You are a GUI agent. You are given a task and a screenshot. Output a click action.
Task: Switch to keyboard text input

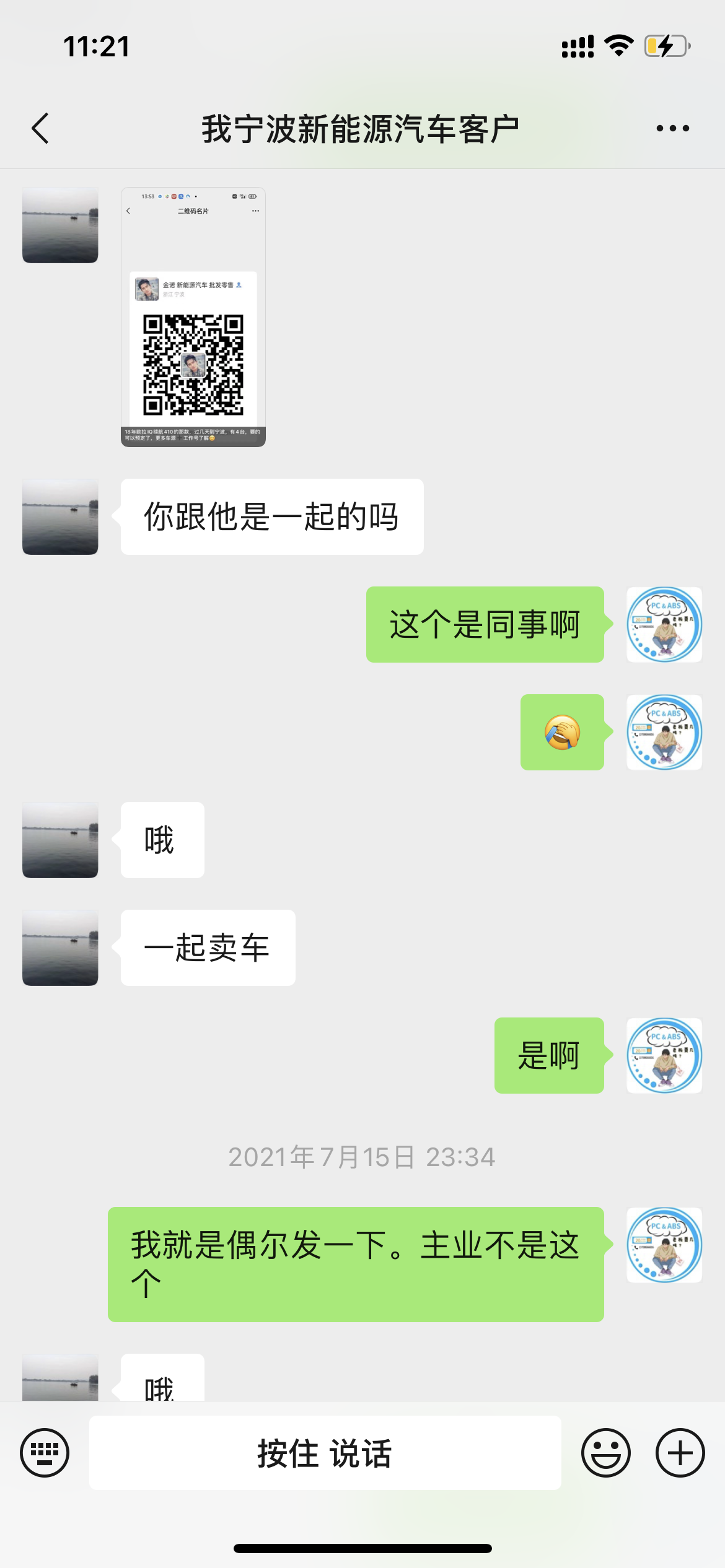click(45, 1453)
